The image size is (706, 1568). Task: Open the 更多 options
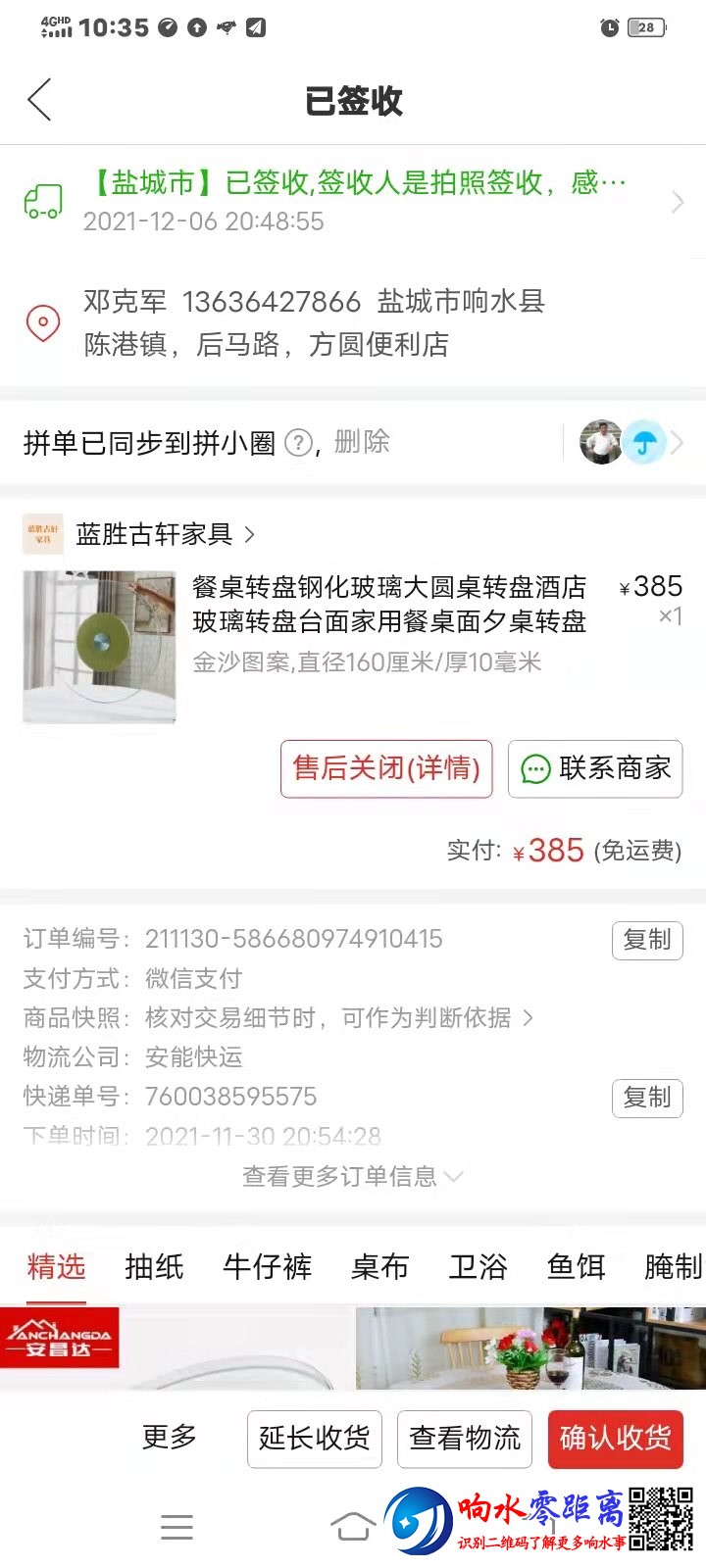(x=170, y=1438)
